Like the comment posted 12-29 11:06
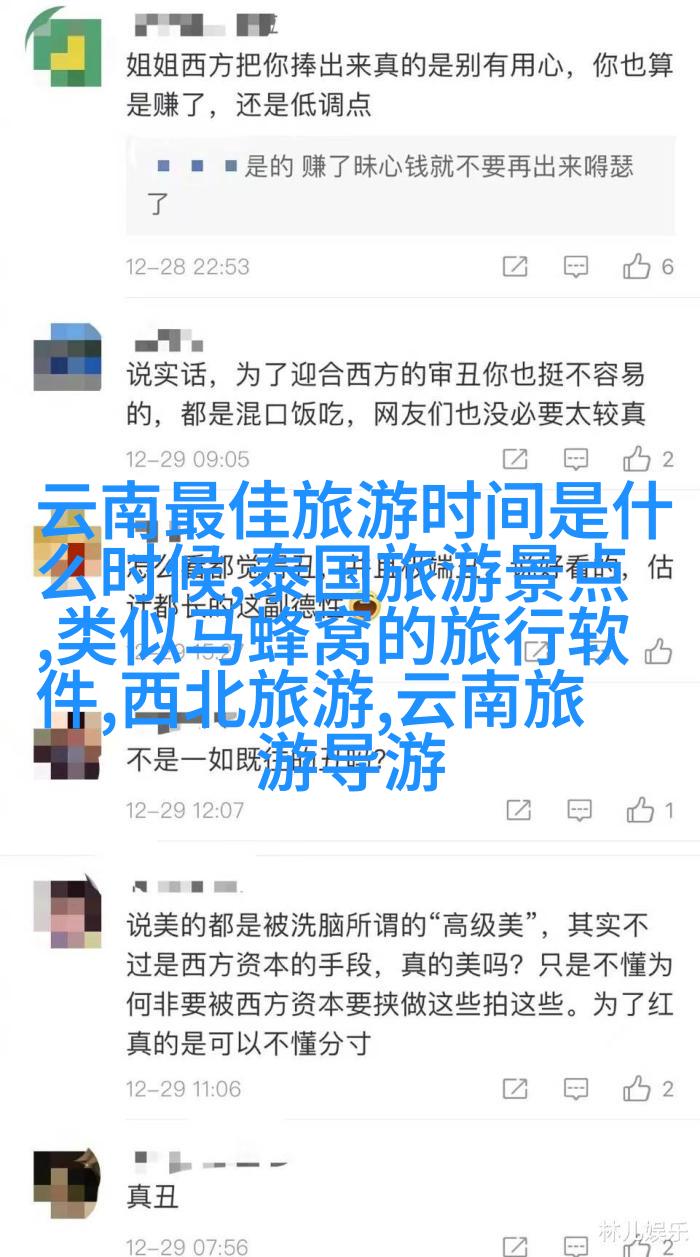 (637, 1088)
